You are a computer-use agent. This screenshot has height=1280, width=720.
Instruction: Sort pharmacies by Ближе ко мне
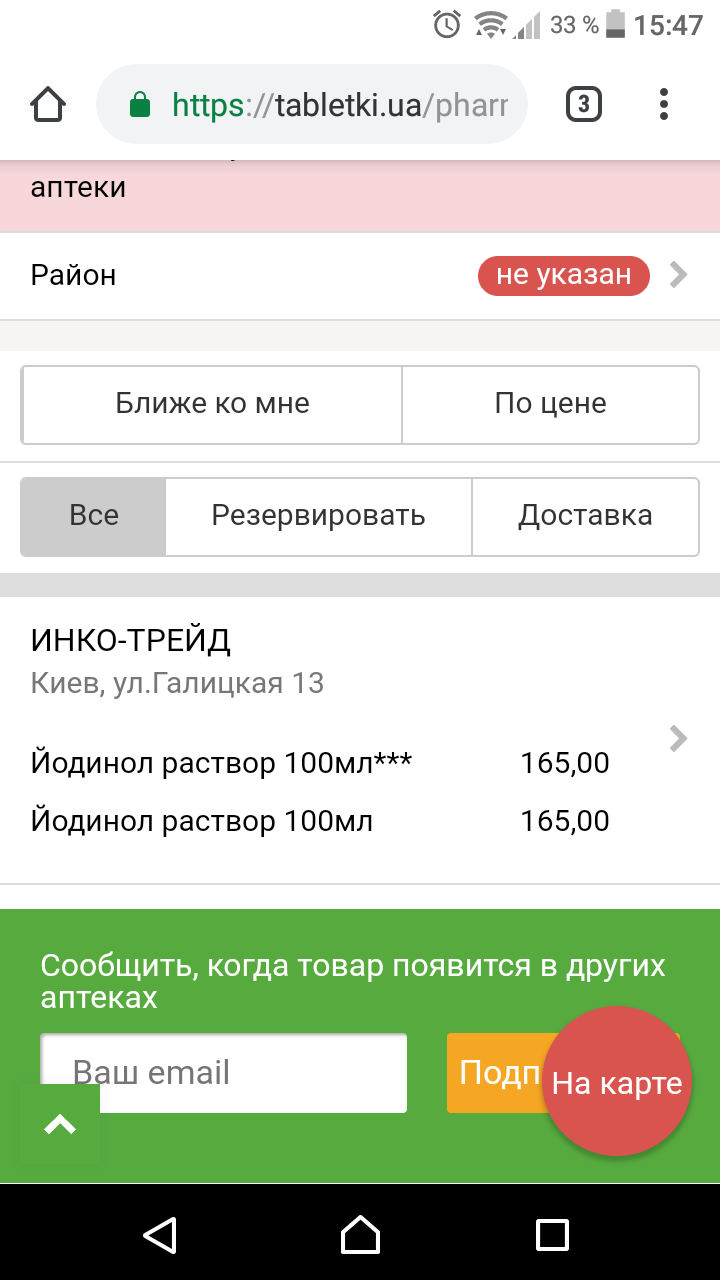pos(212,404)
